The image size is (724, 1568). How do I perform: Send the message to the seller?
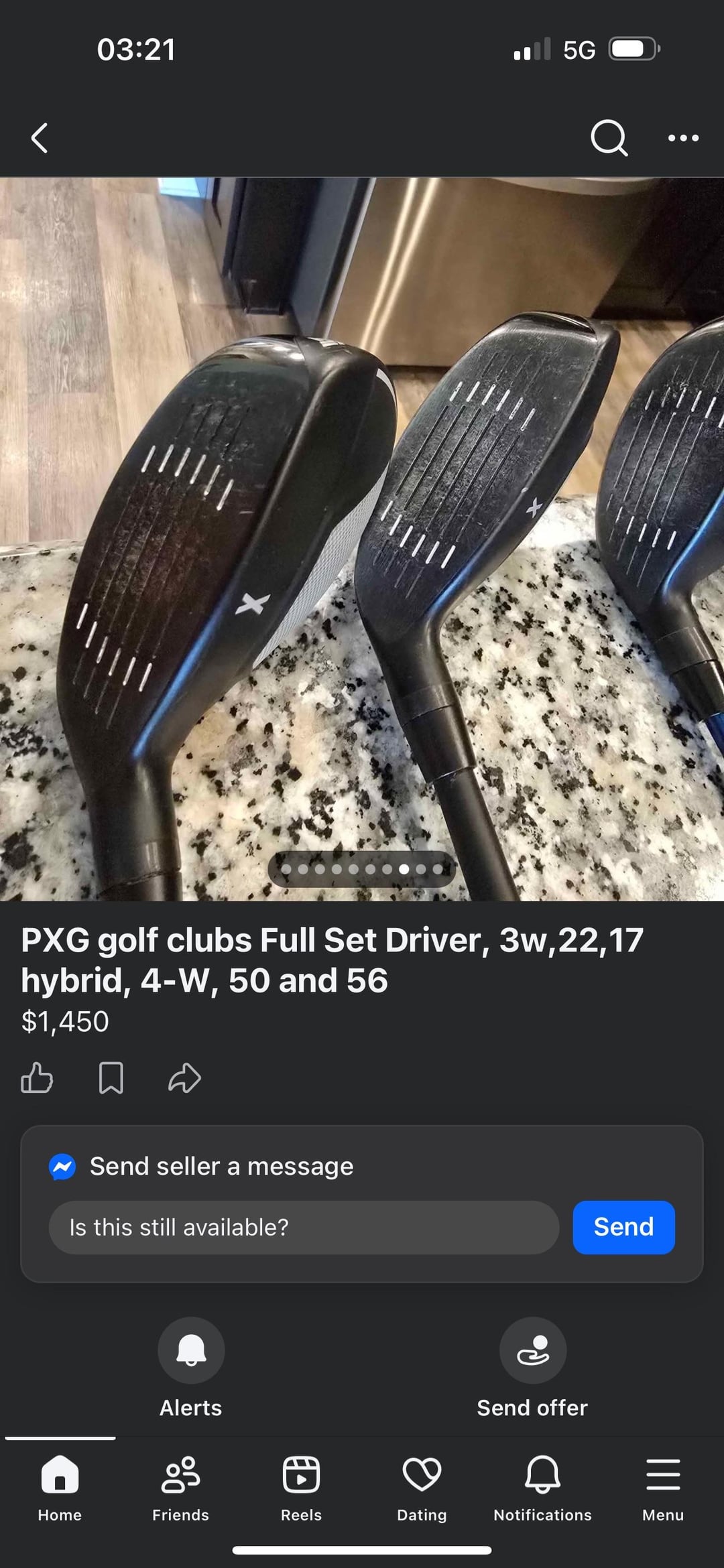click(x=623, y=1227)
